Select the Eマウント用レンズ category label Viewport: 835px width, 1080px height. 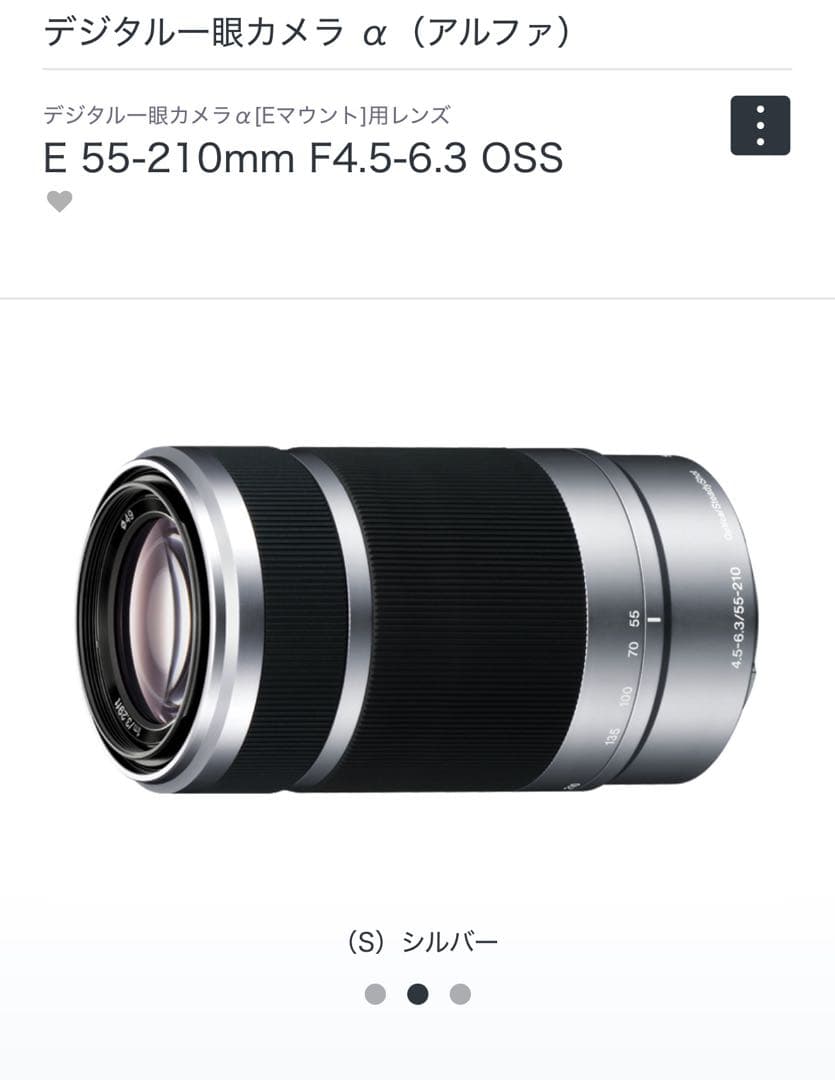pos(247,116)
